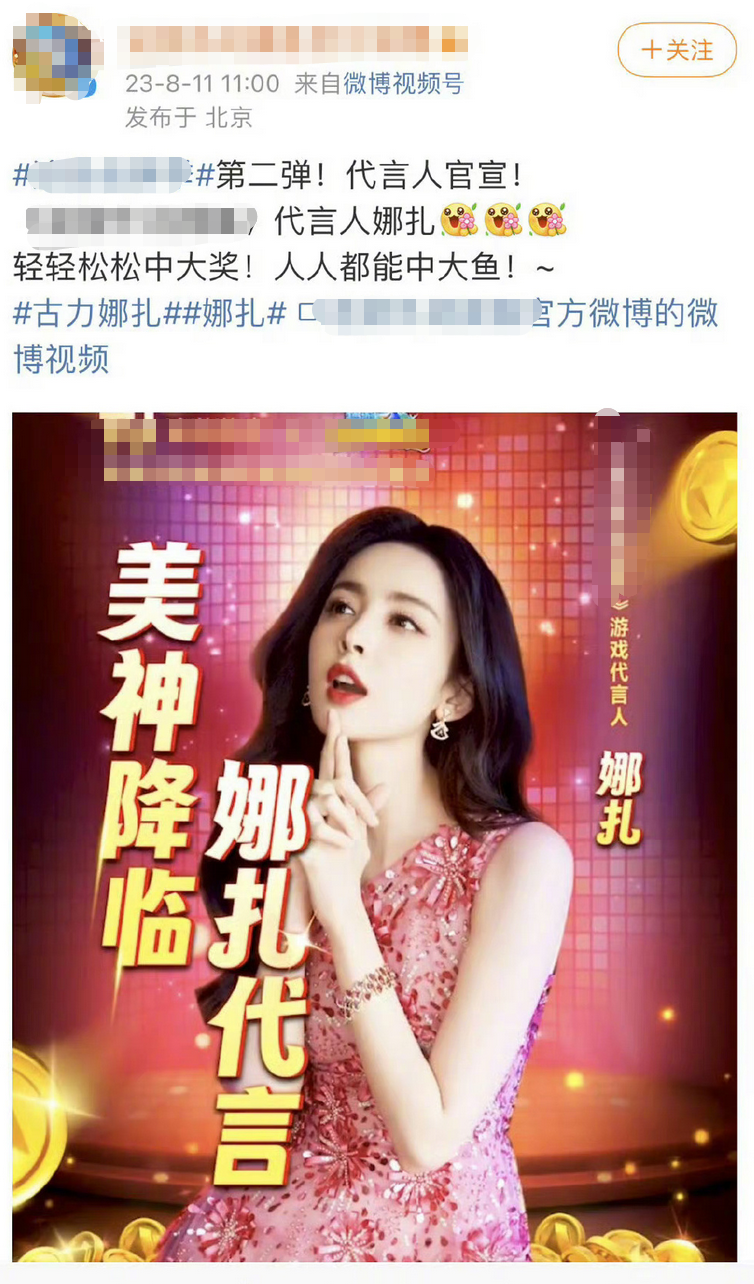The image size is (754, 1284).
Task: Click the 十关注 follow button
Action: click(x=677, y=49)
